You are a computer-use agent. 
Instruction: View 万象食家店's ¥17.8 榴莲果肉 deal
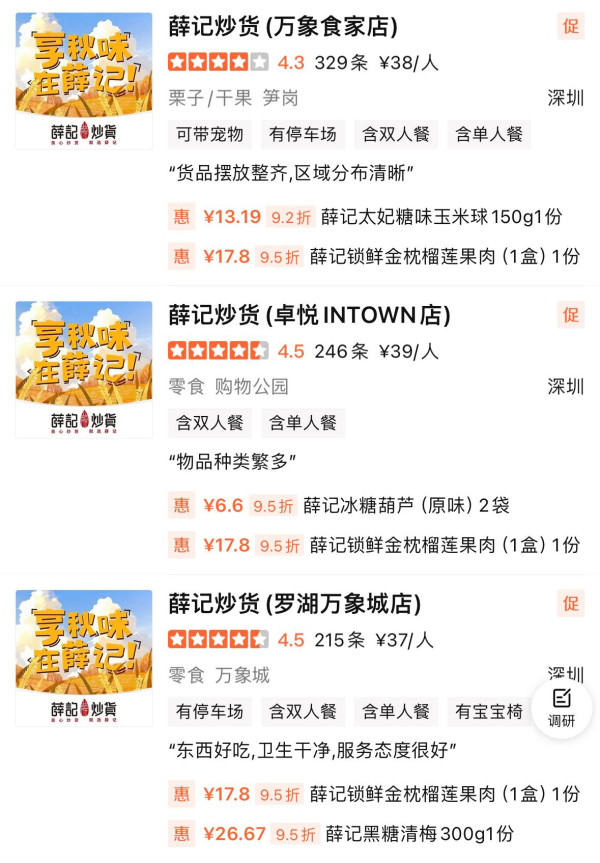380,256
